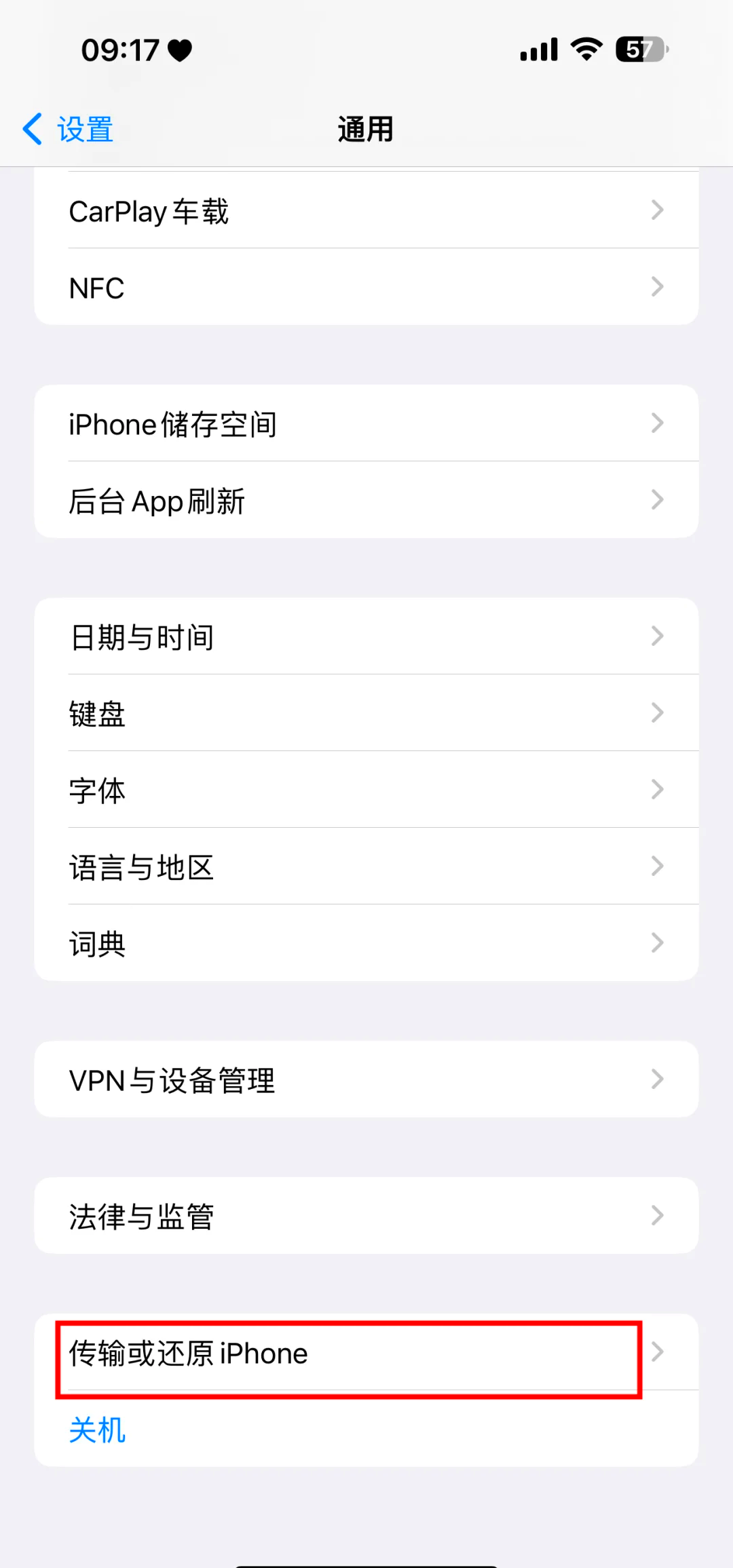Select 传输或还原iPhone
Image resolution: width=733 pixels, height=1568 pixels.
(366, 1354)
